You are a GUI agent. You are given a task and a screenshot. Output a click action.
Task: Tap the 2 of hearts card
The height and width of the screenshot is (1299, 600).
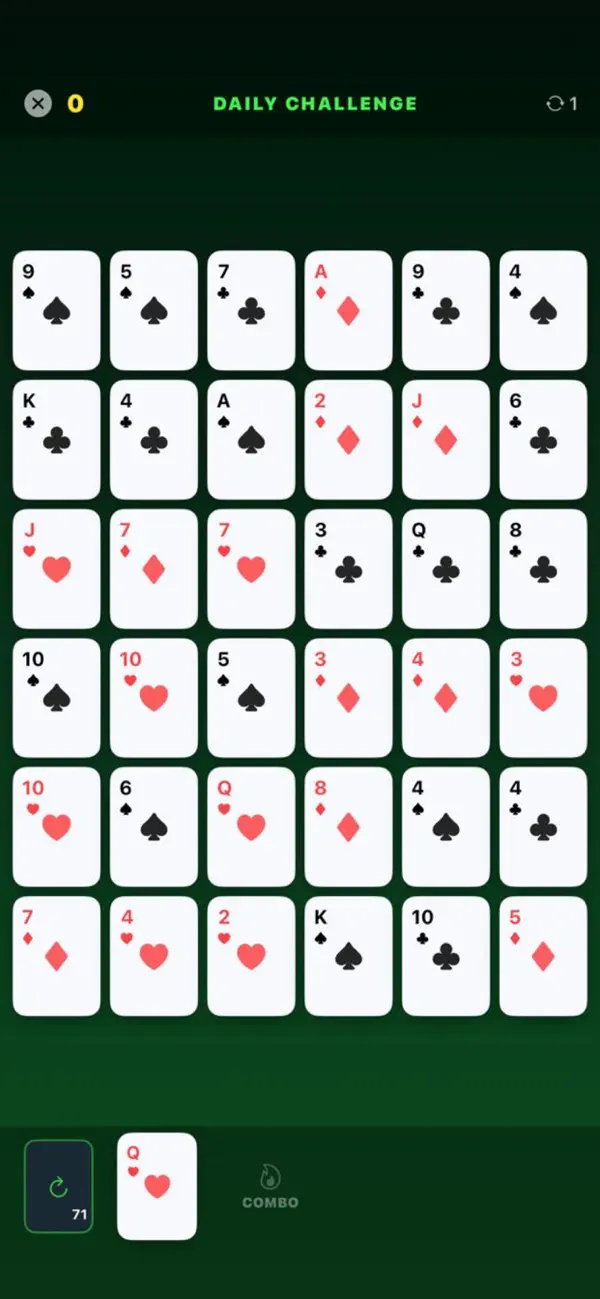point(251,956)
